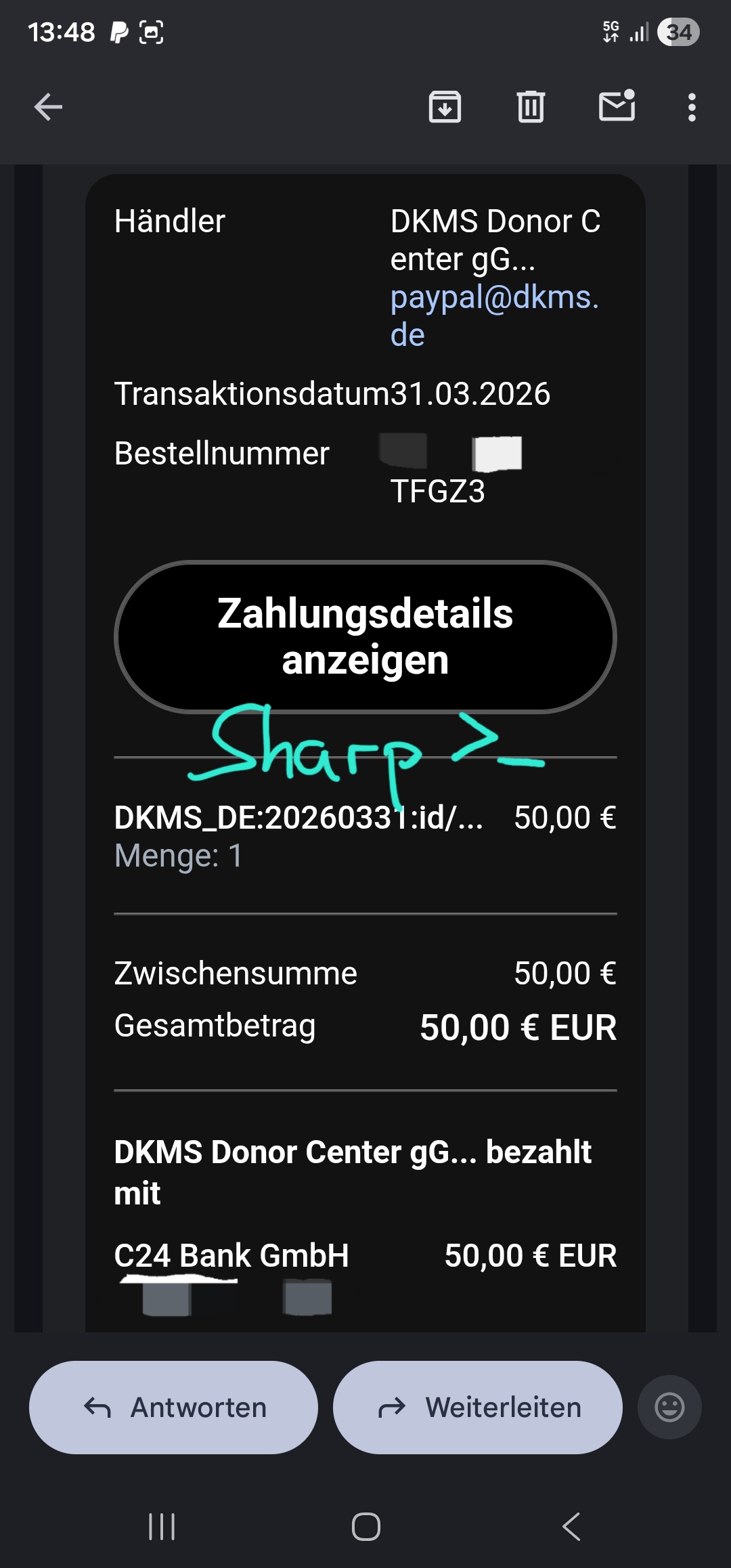Delete this email via trash icon
The height and width of the screenshot is (1568, 731).
coord(531,107)
